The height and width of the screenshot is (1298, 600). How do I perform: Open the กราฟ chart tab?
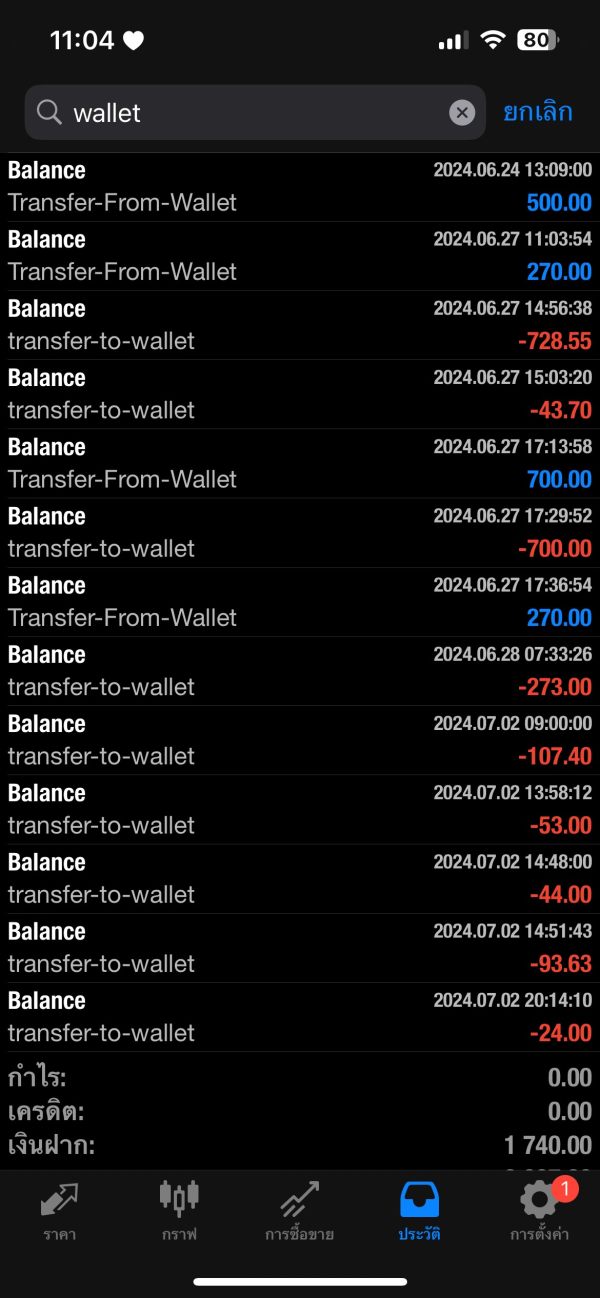tap(180, 1211)
